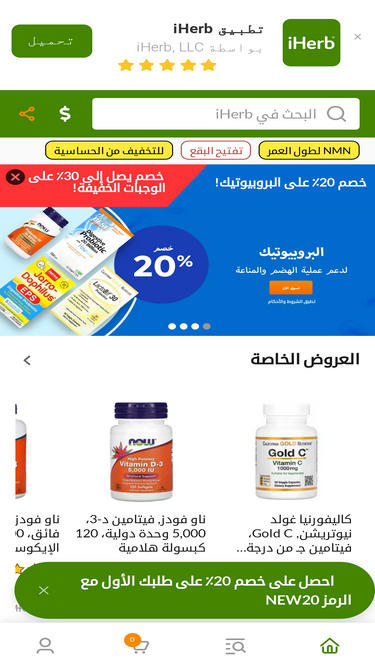
Task: Select the تفتيح البقع chip
Action: [216, 151]
